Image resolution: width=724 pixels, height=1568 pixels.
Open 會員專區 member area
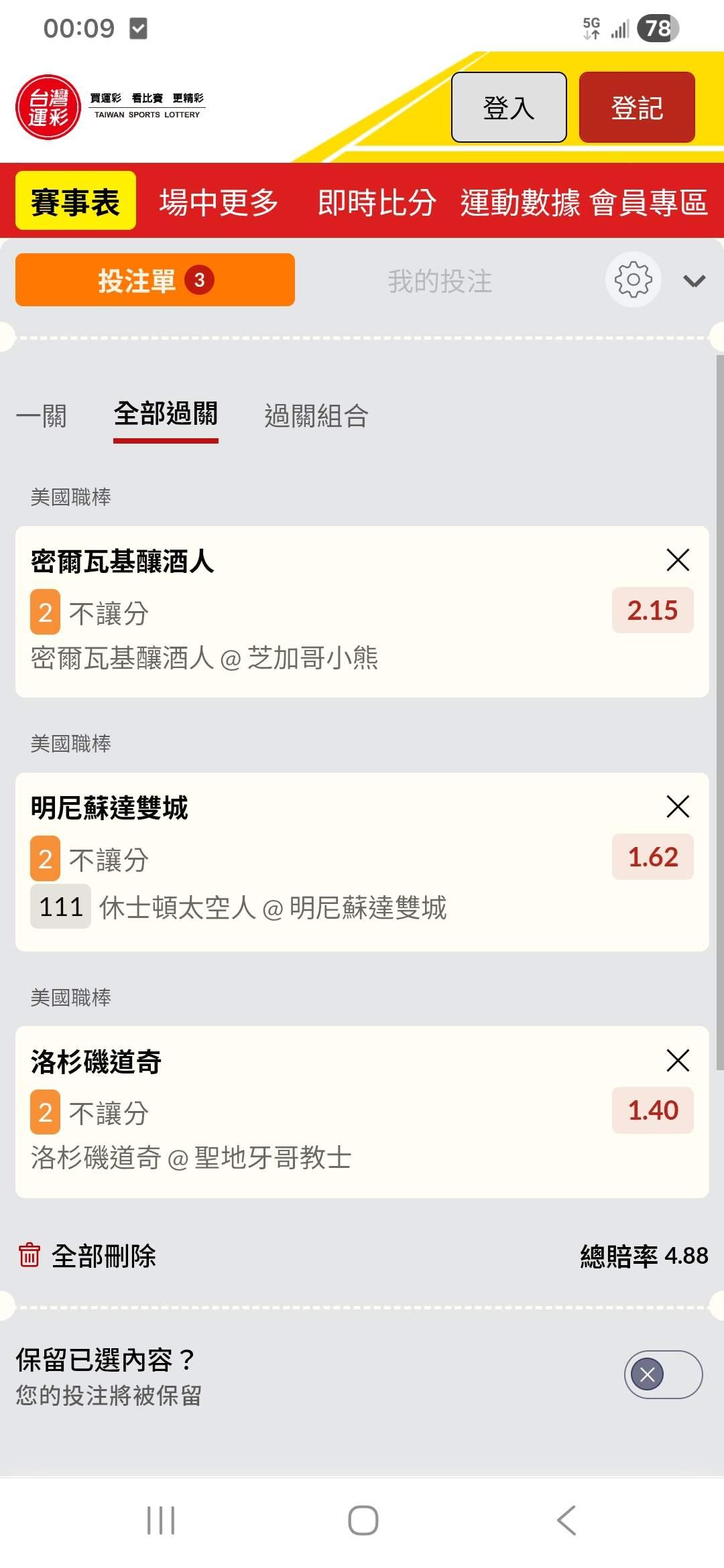click(x=649, y=202)
